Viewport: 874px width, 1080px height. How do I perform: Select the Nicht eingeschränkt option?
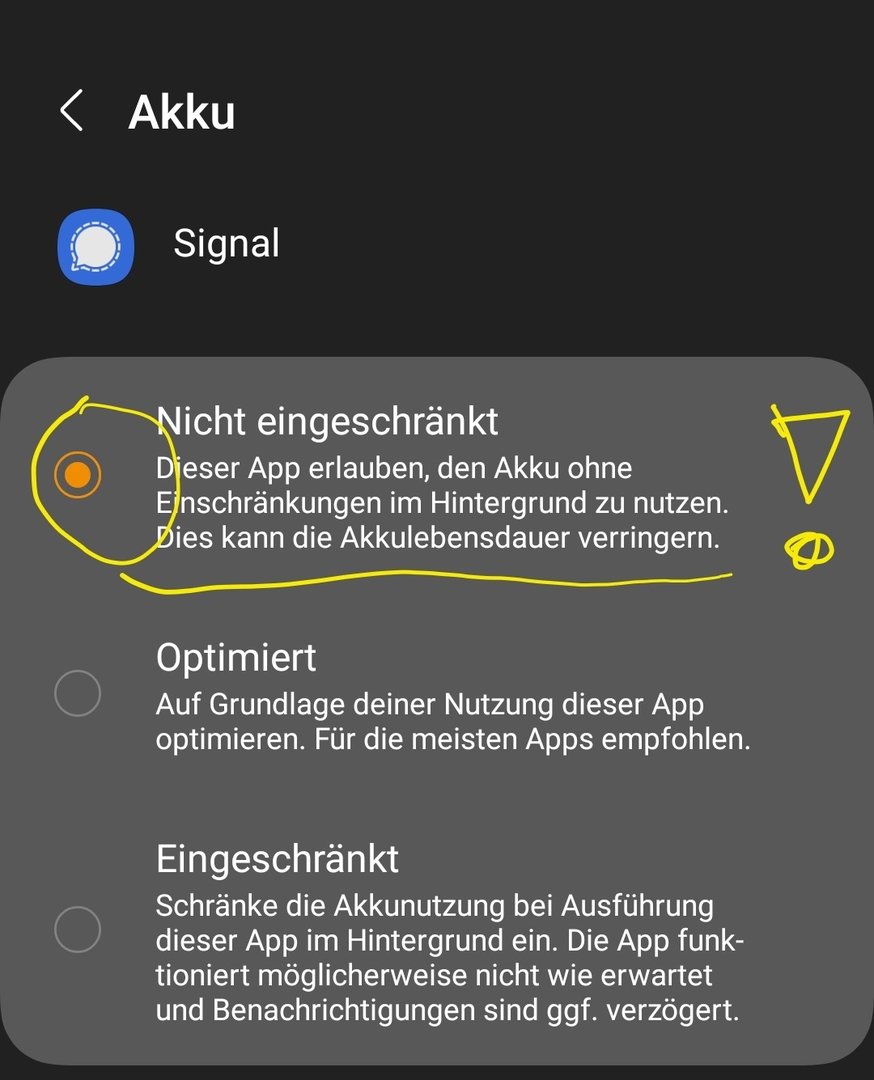click(78, 475)
